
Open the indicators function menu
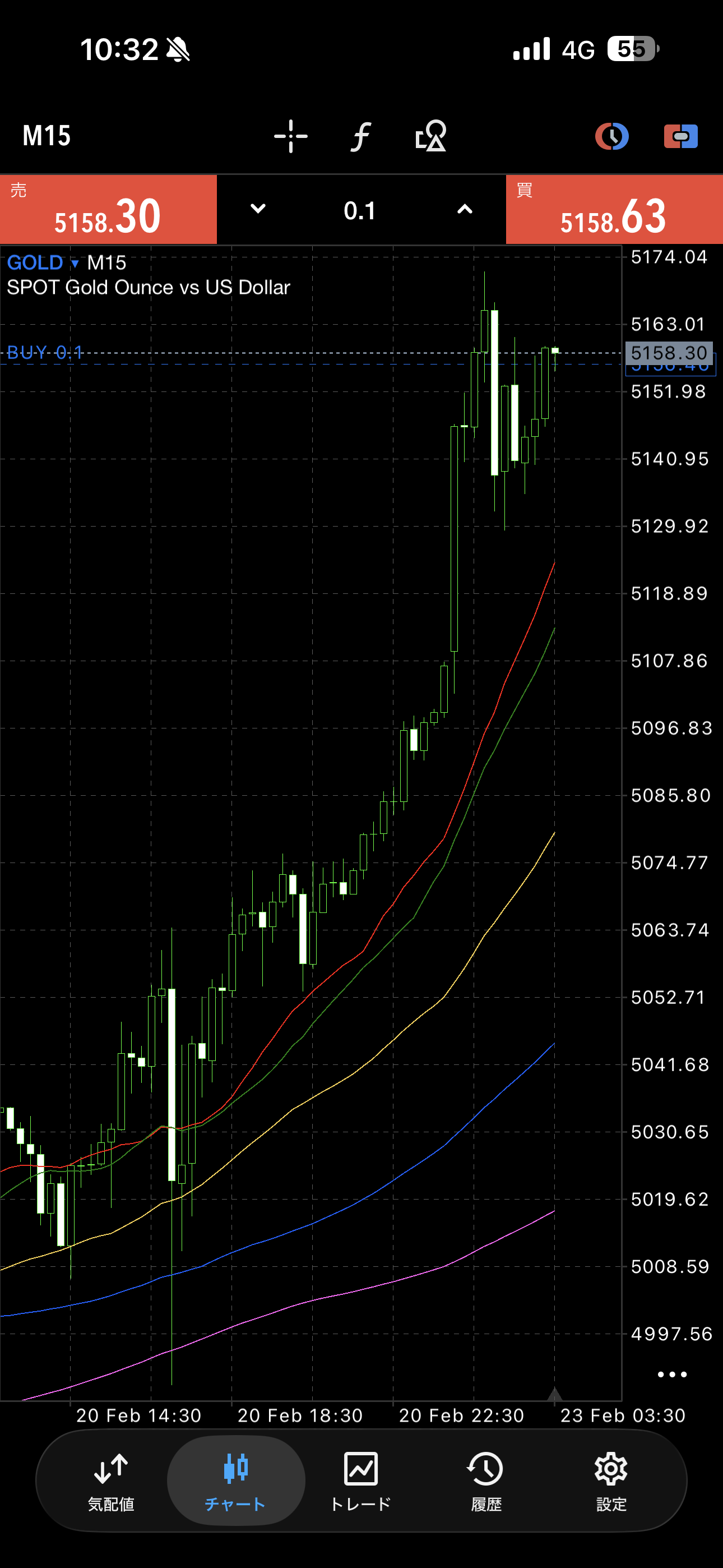[361, 136]
